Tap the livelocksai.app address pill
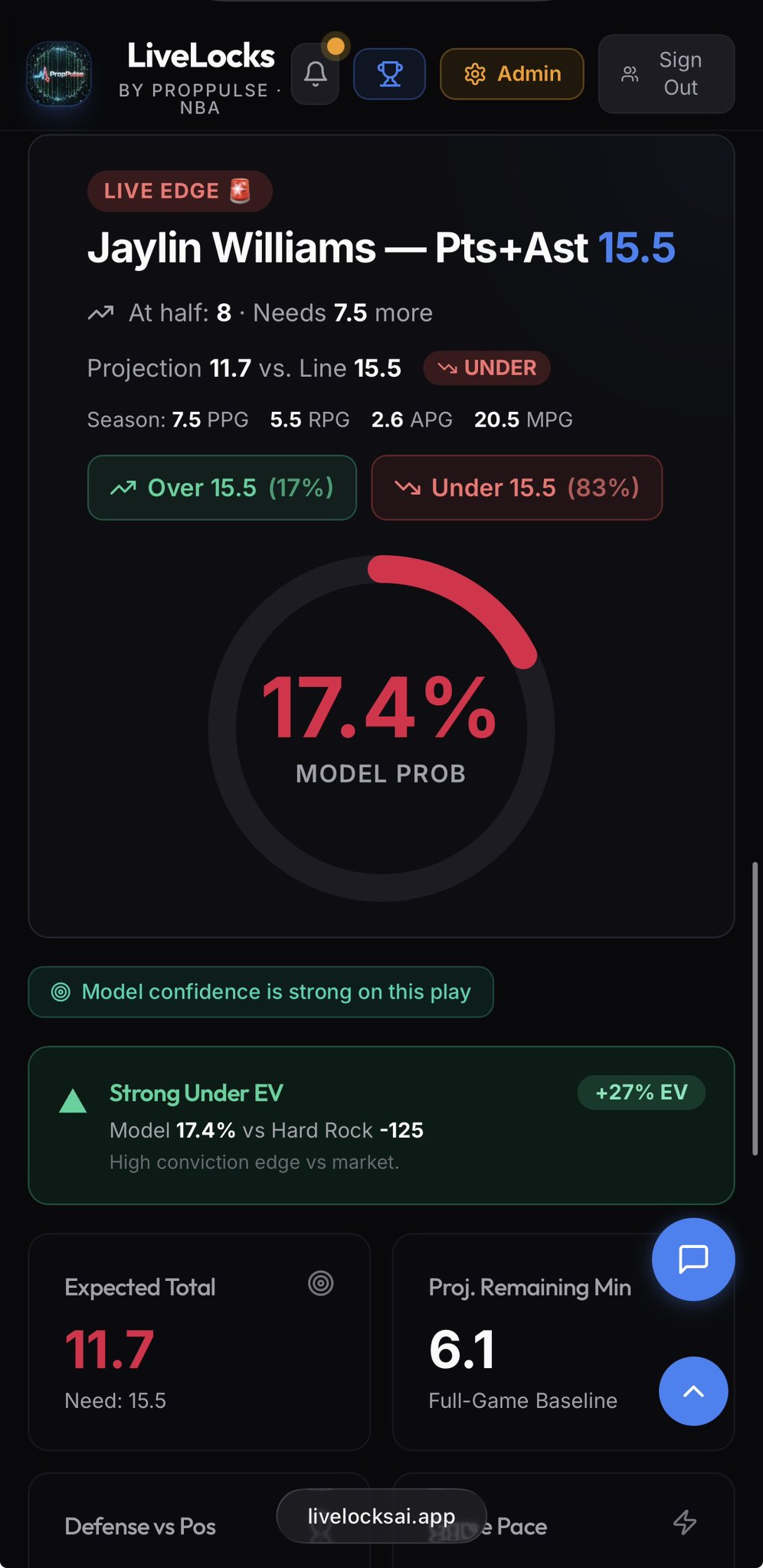 381,1516
